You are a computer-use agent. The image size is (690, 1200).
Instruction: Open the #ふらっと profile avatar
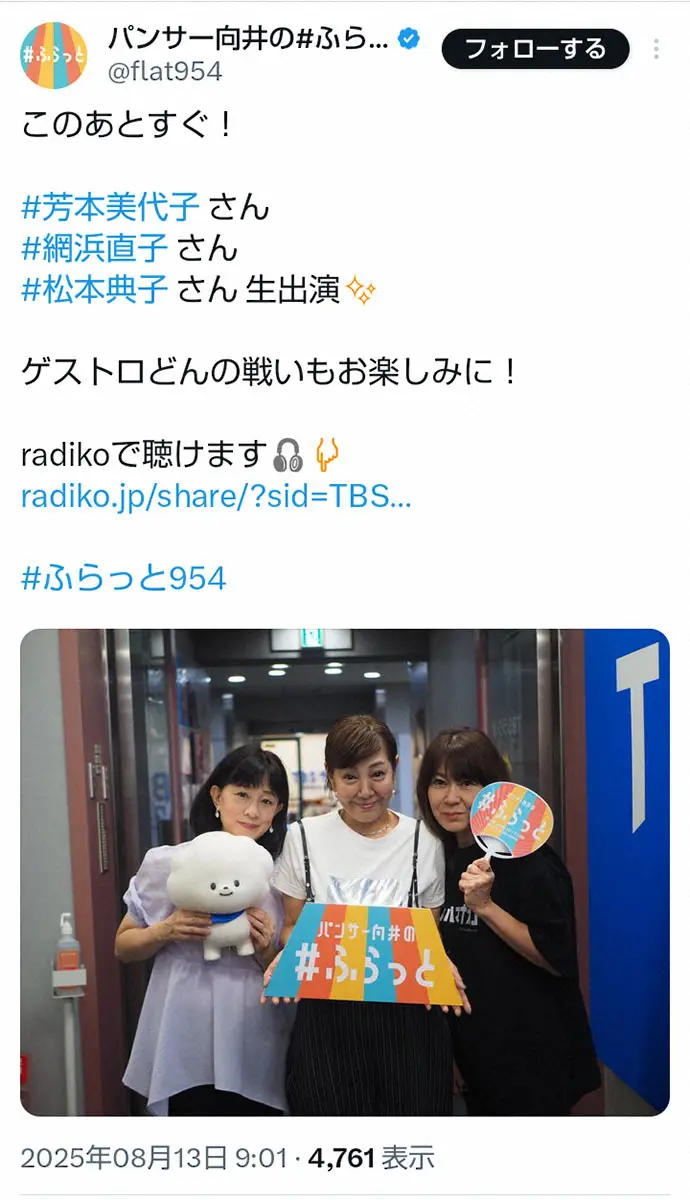click(53, 55)
